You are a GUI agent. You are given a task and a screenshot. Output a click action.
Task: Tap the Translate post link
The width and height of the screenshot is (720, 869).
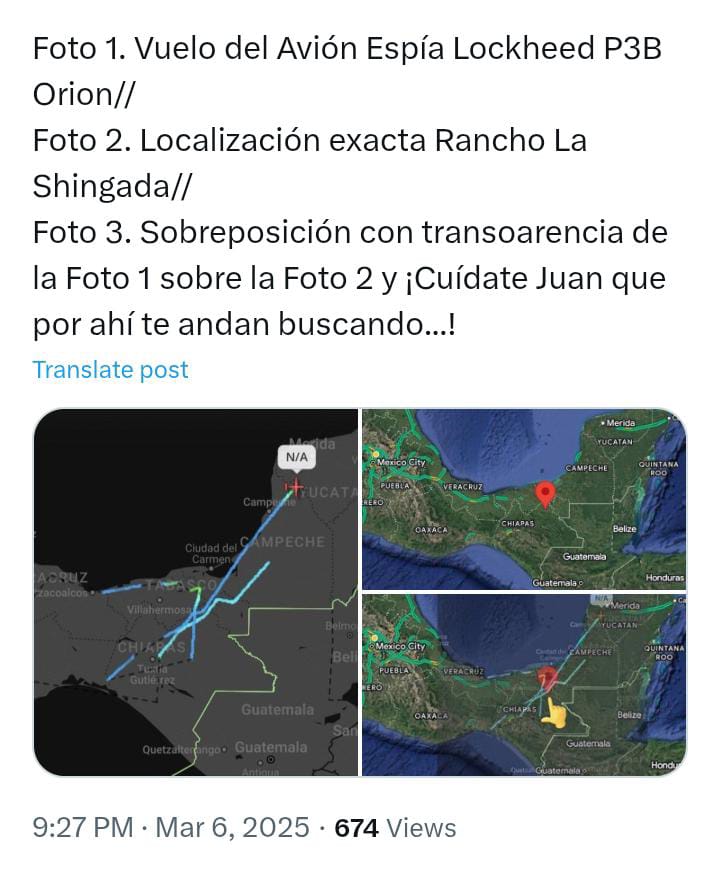pyautogui.click(x=110, y=369)
